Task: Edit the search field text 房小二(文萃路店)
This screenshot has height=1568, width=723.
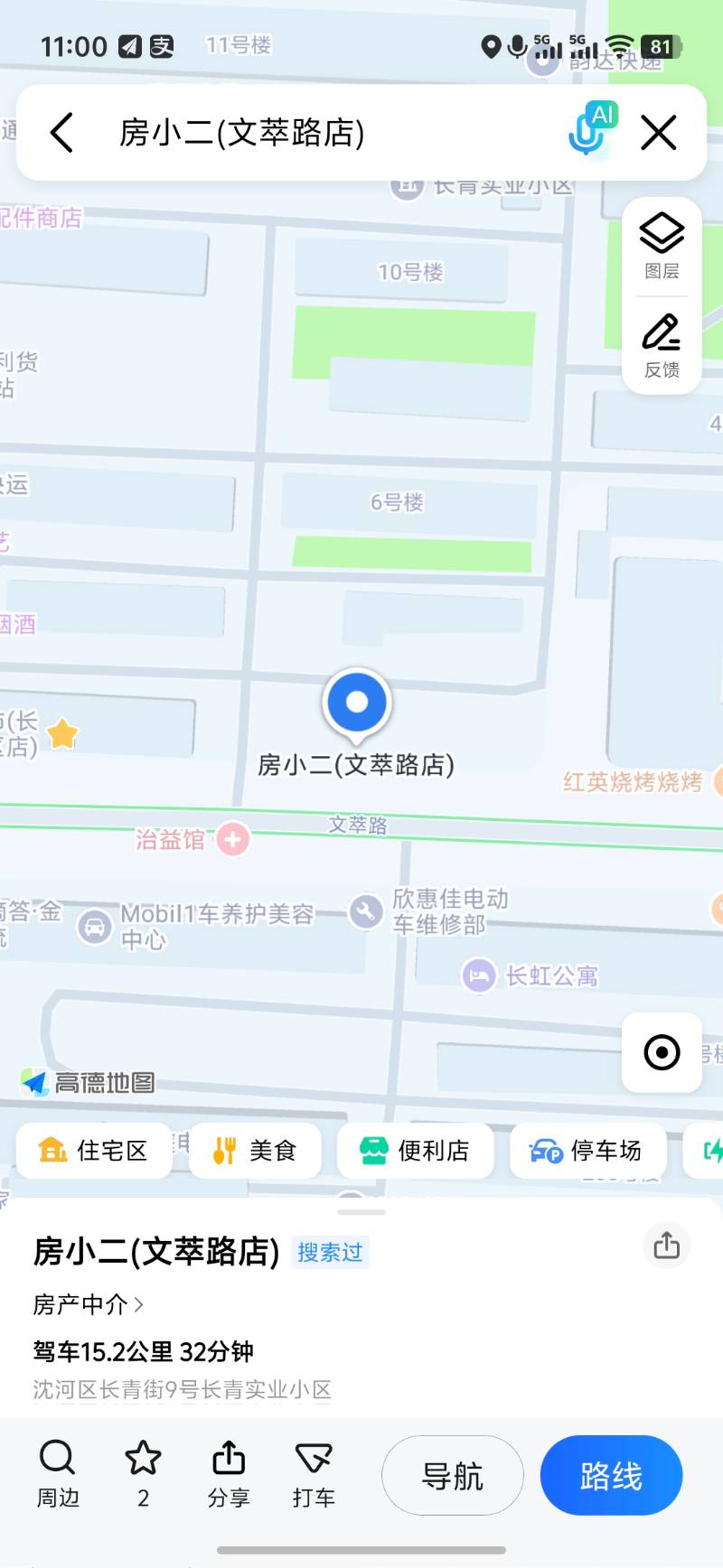Action: 242,133
